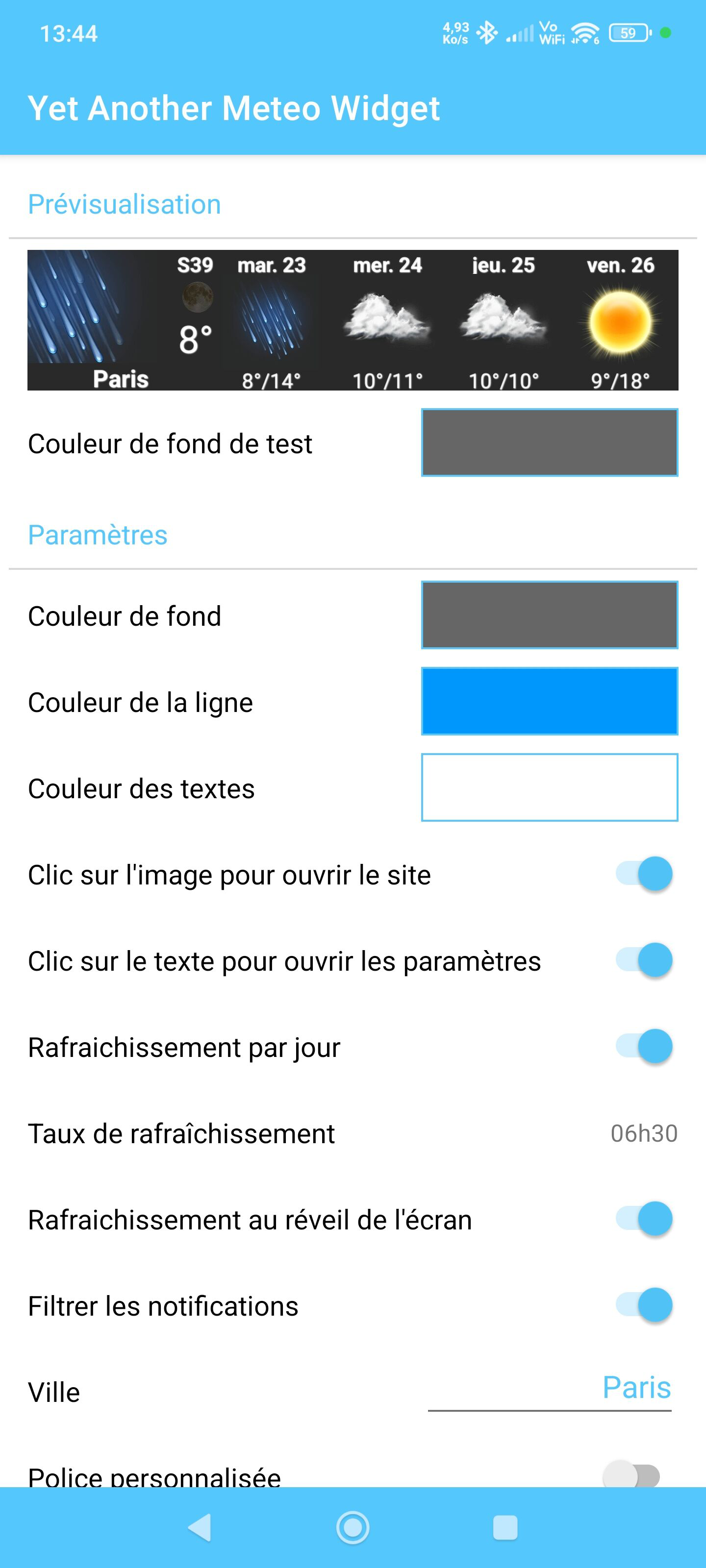
Task: Turn off Rafraichissement par jour
Action: pos(645,1046)
